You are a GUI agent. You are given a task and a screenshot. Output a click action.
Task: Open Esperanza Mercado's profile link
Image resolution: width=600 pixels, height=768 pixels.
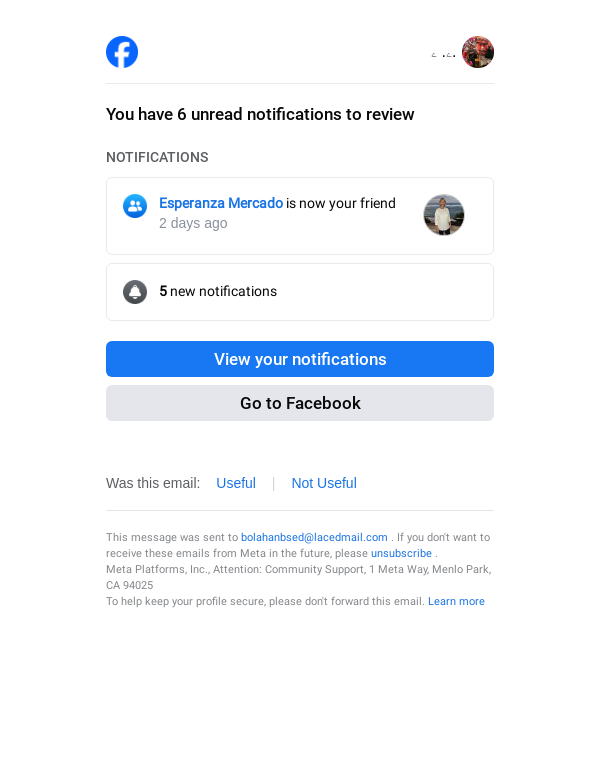(221, 203)
